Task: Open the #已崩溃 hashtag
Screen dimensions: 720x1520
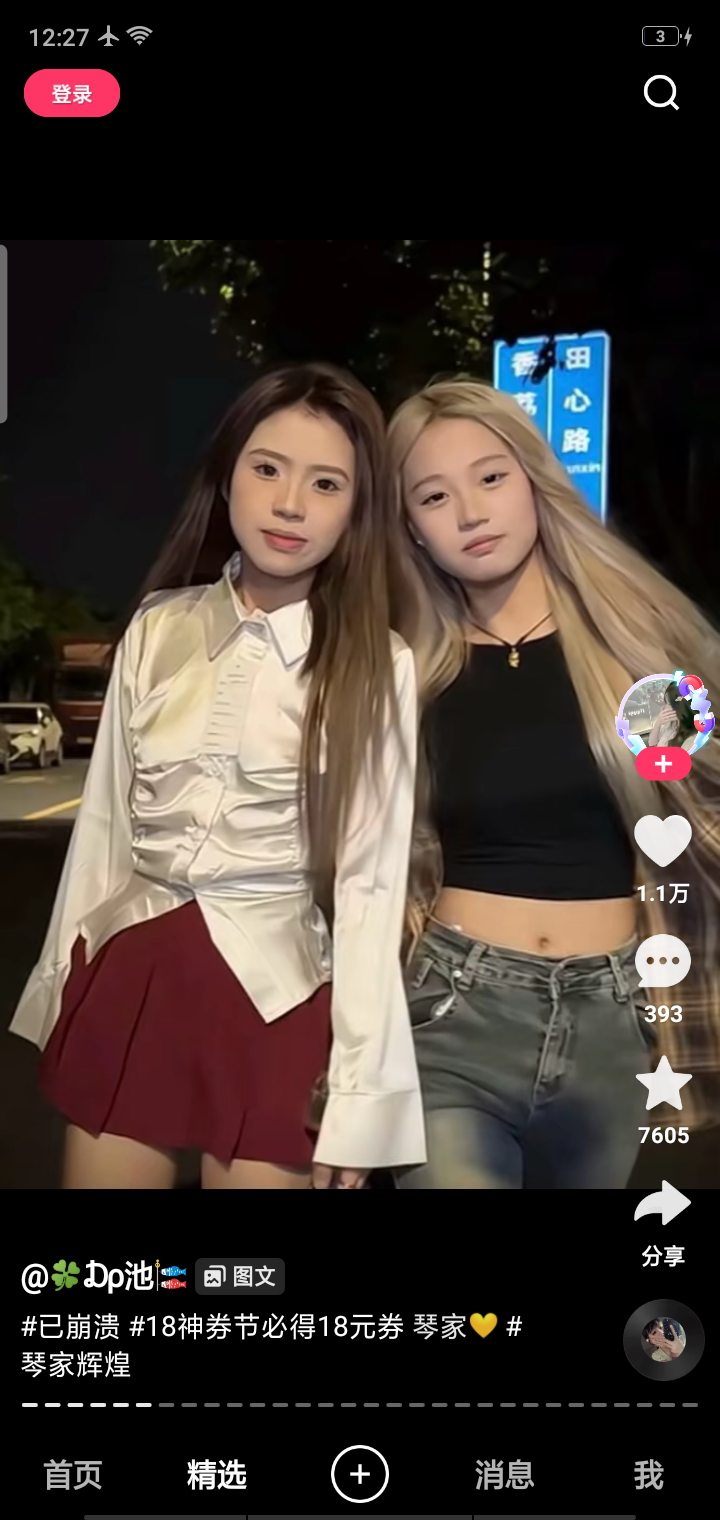Action: (71, 1327)
